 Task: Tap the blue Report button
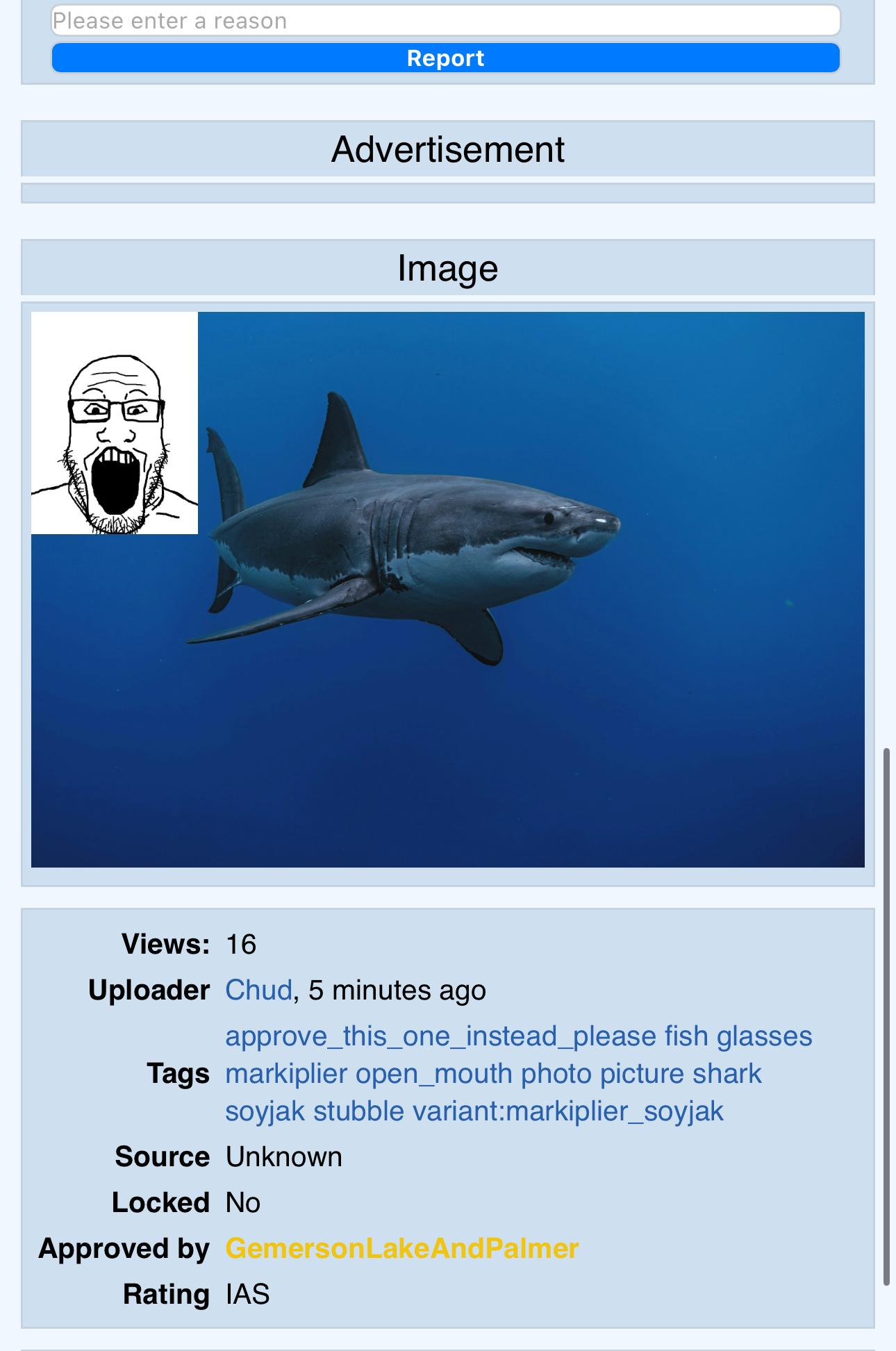(445, 58)
